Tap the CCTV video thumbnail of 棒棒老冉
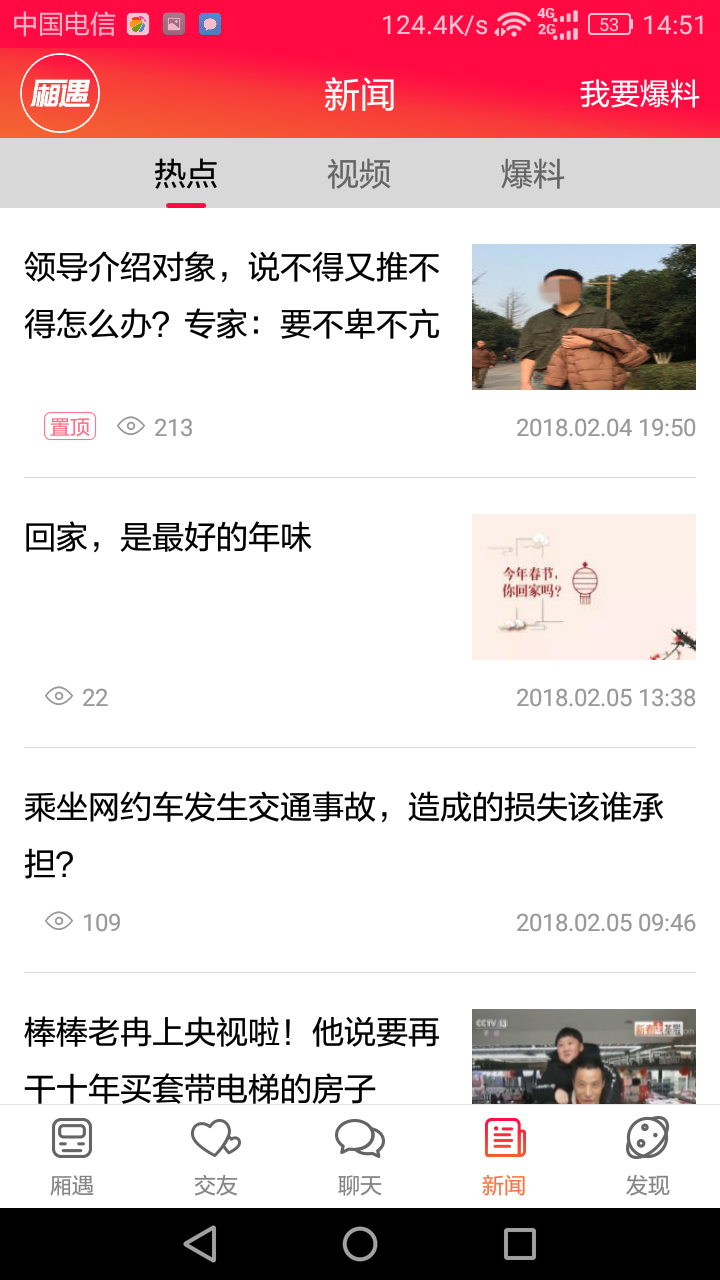The width and height of the screenshot is (720, 1280). (583, 1055)
